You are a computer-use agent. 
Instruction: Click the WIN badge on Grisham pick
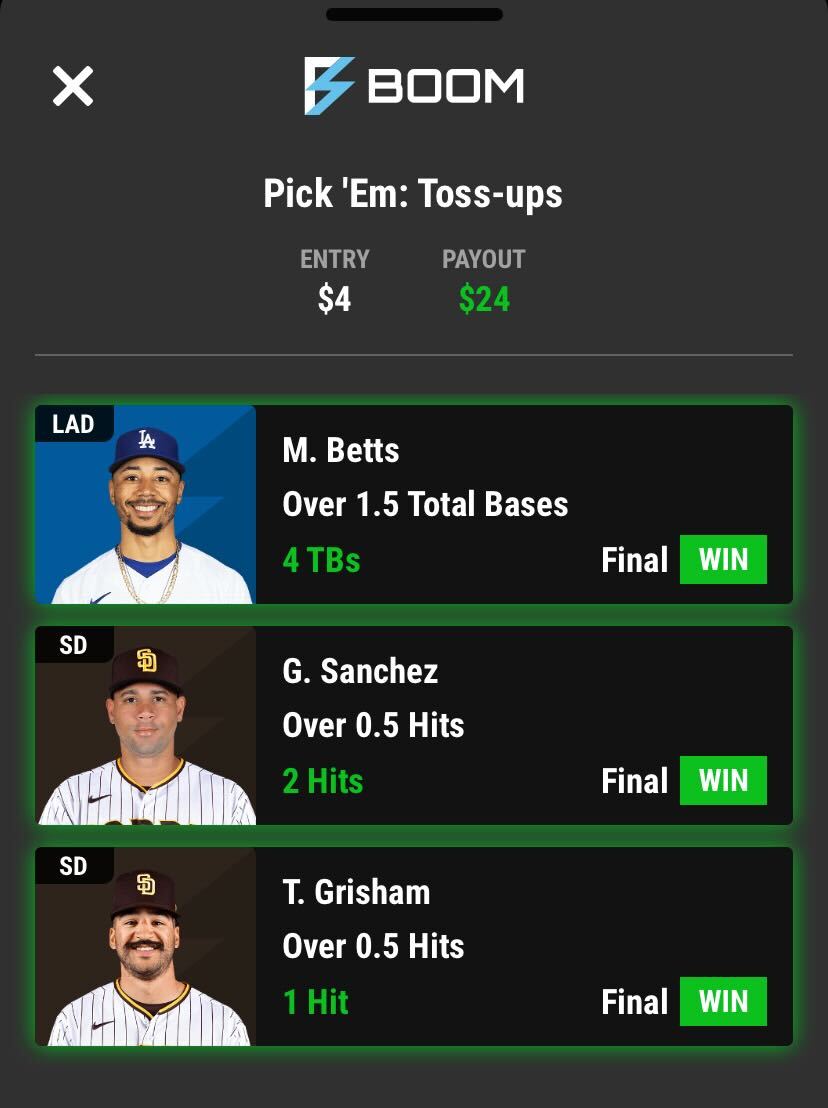(x=722, y=1001)
